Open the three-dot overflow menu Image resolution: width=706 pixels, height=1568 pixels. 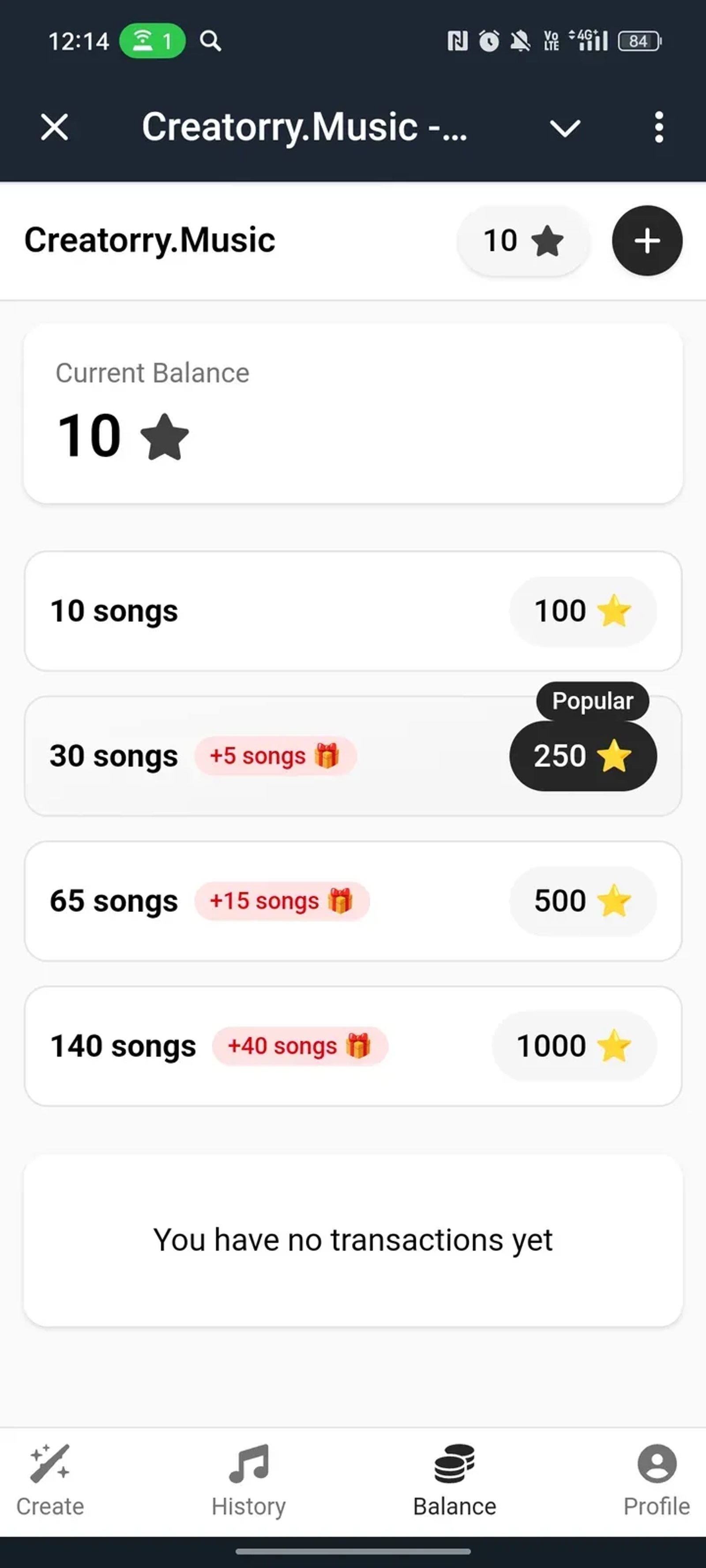658,127
